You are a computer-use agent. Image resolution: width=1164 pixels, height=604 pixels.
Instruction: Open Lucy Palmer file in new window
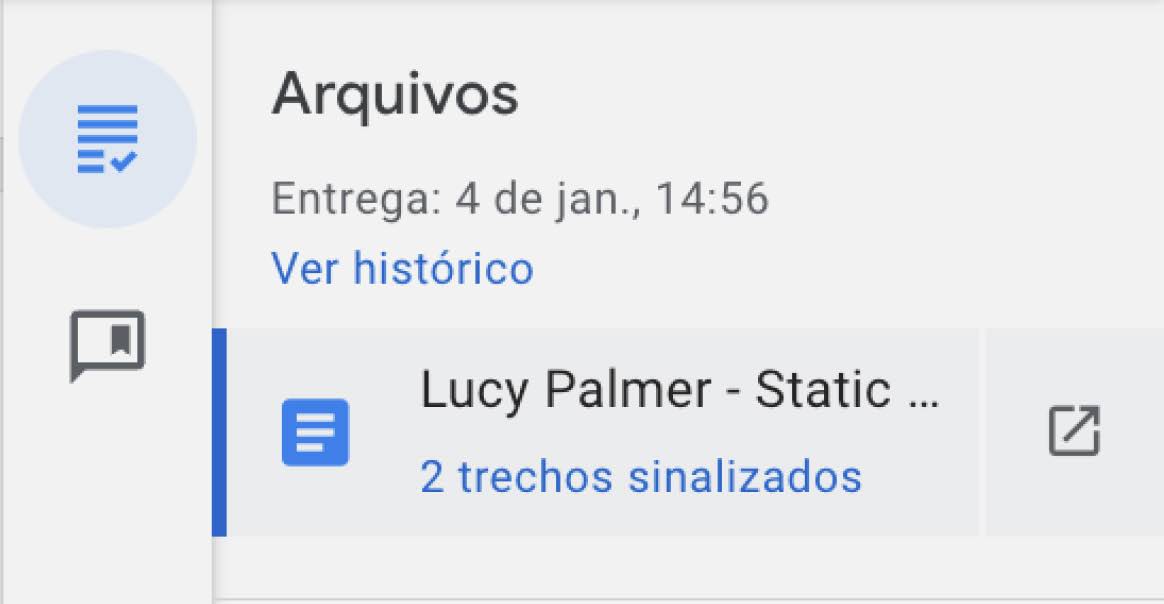[x=1074, y=432]
